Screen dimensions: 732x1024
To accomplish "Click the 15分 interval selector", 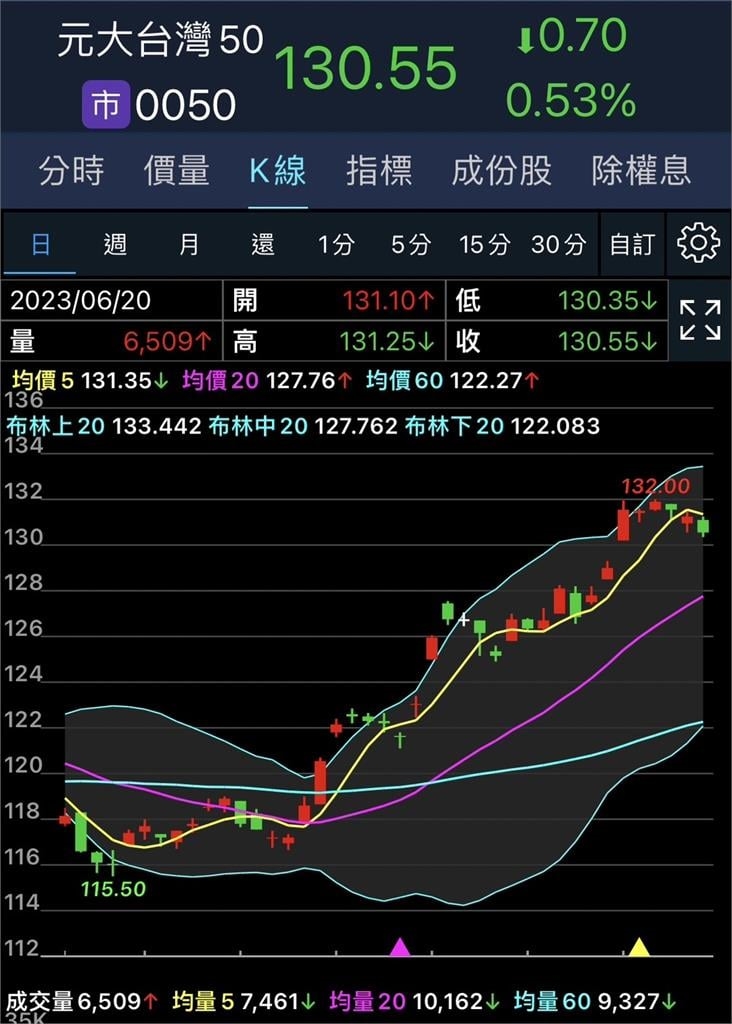I will pyautogui.click(x=486, y=245).
